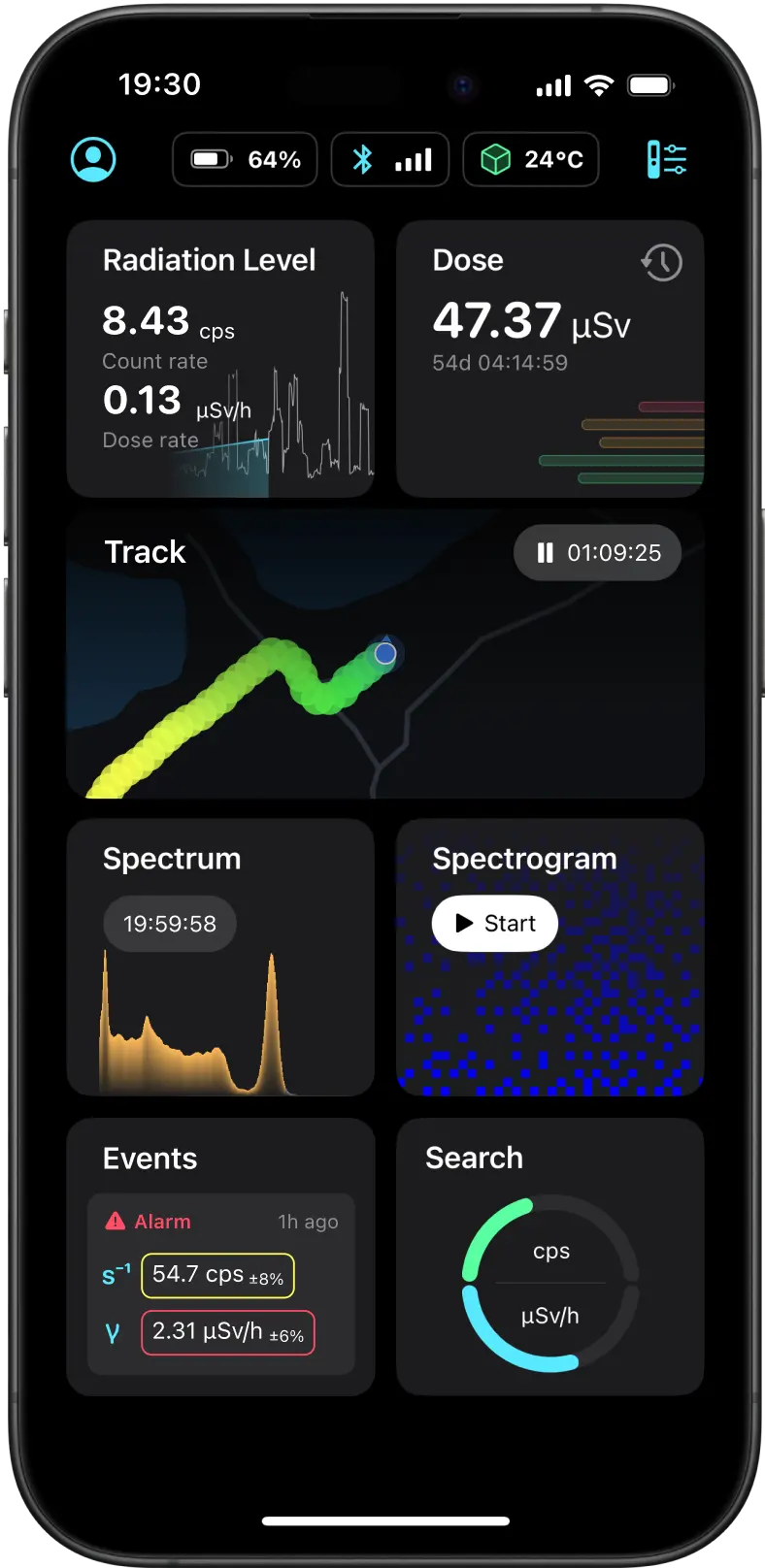
Task: Open the Spectrum card
Action: point(220,958)
